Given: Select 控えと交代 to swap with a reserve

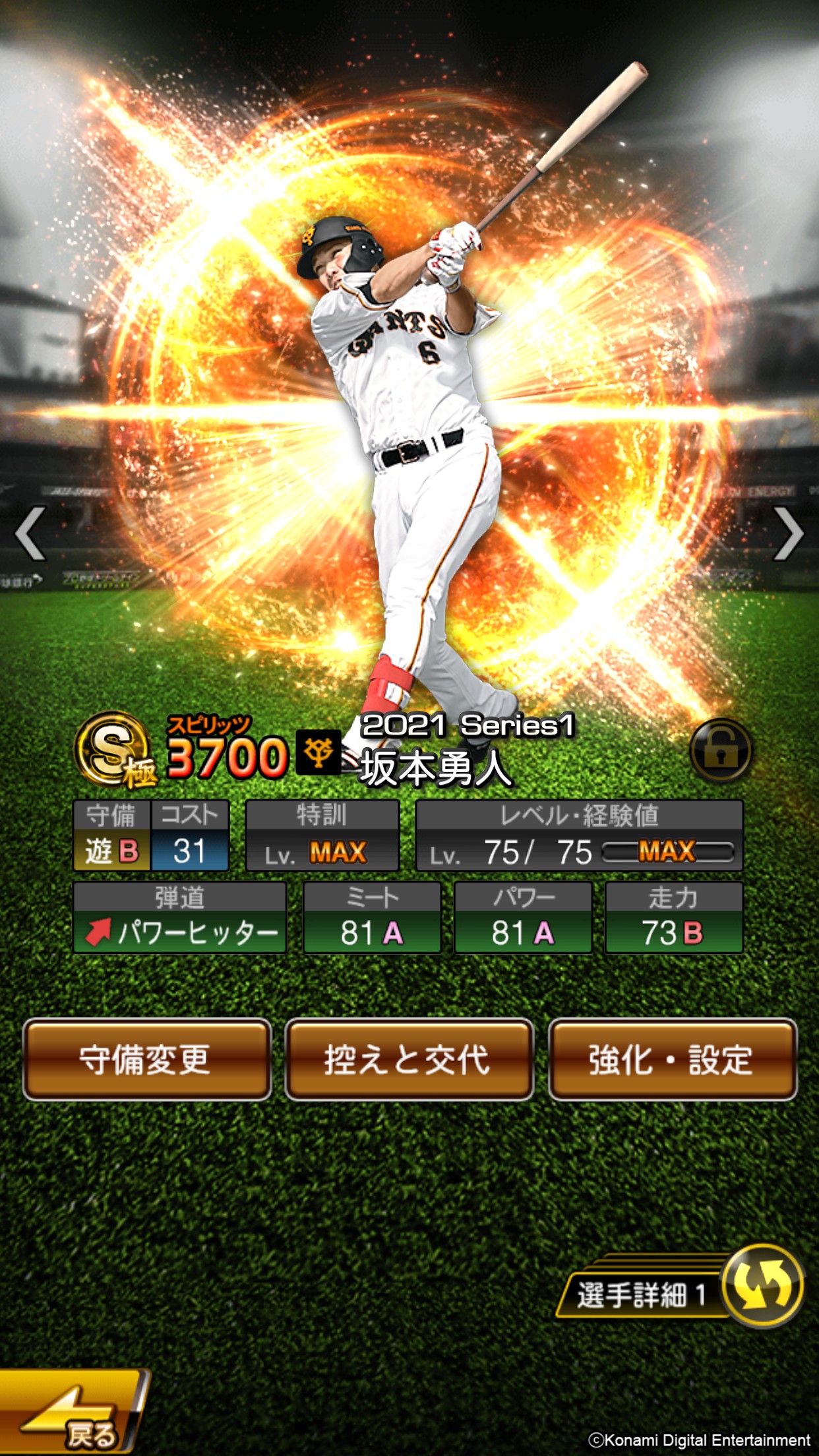Looking at the screenshot, I should pyautogui.click(x=409, y=1060).
